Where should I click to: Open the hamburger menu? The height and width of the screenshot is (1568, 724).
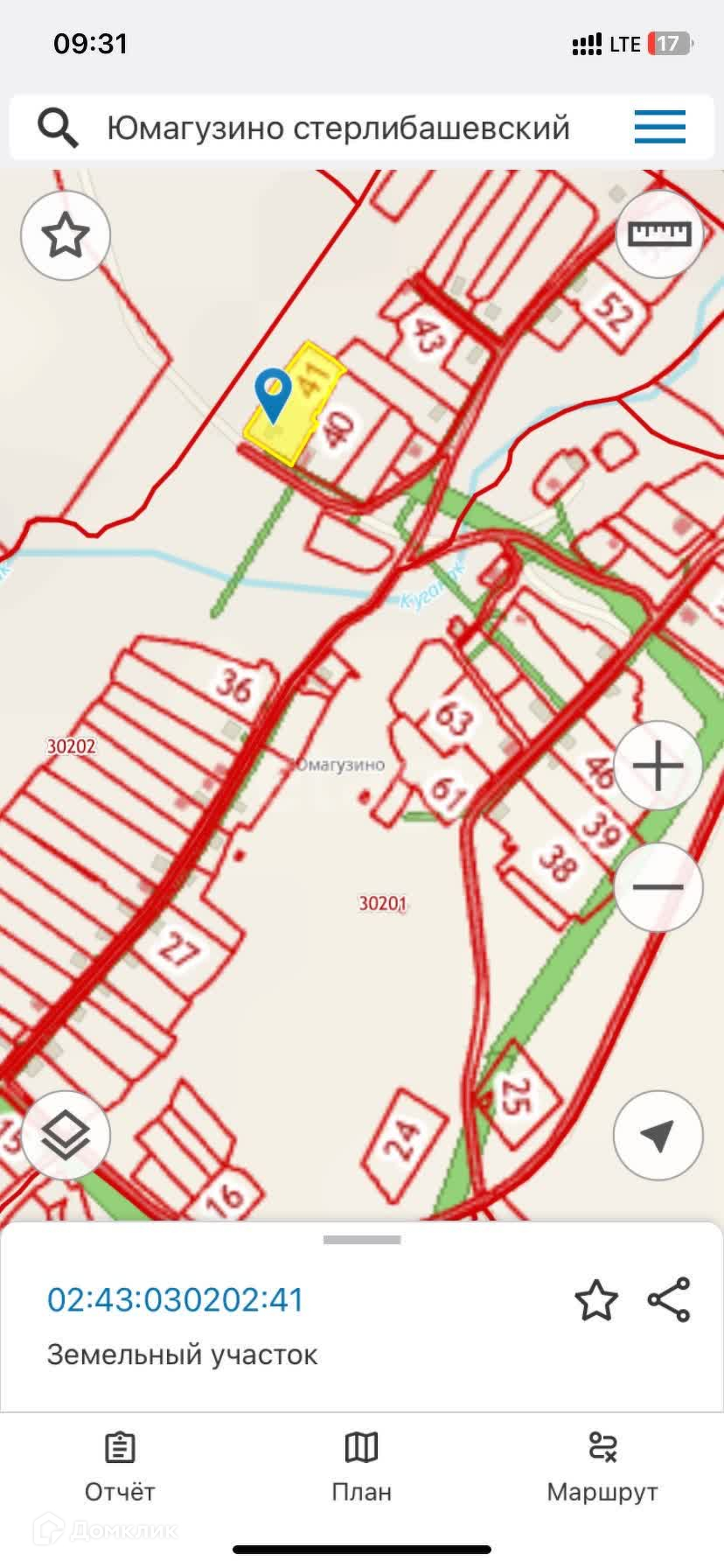coord(659,128)
